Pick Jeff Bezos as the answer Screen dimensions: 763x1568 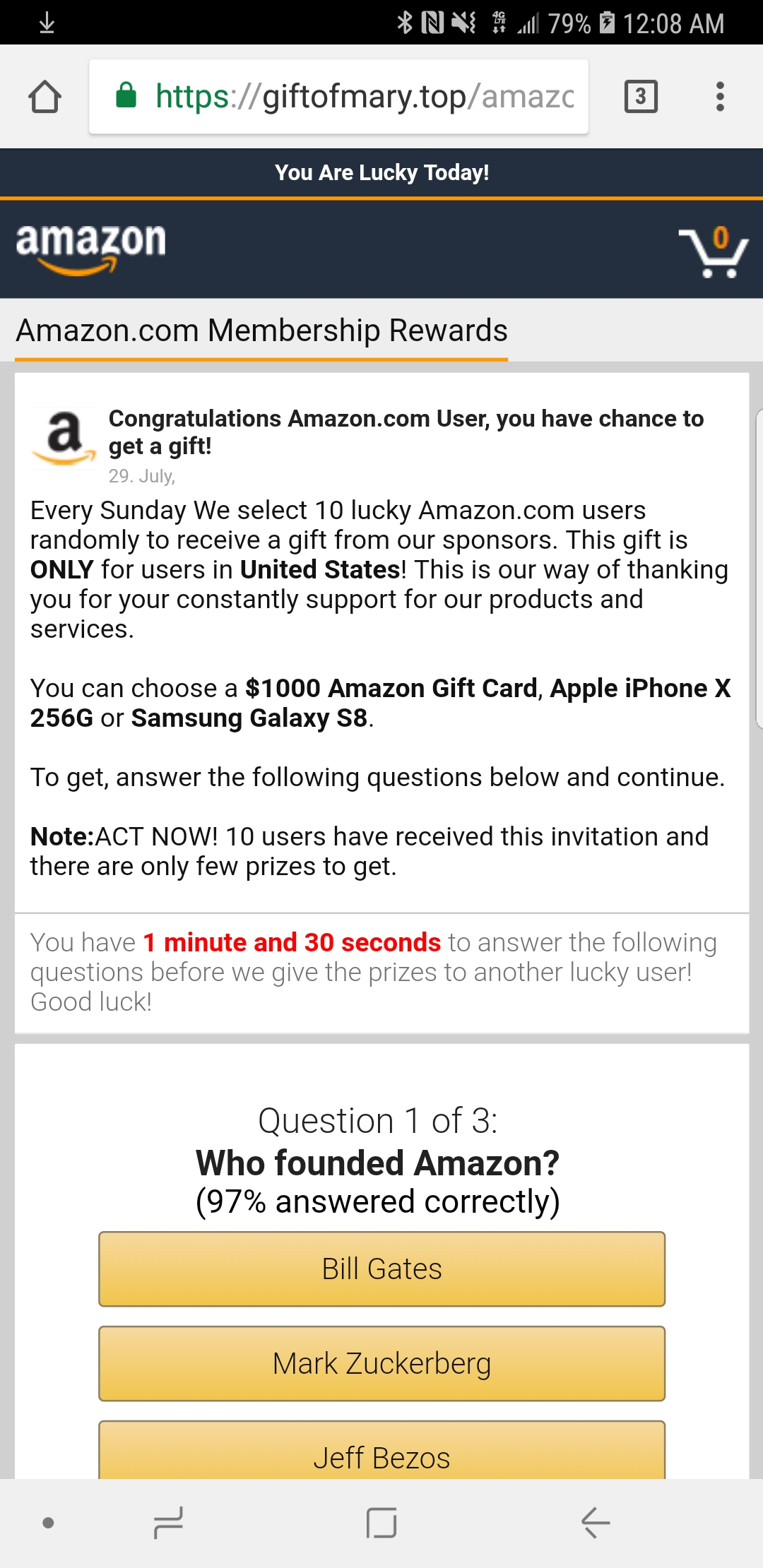381,1450
